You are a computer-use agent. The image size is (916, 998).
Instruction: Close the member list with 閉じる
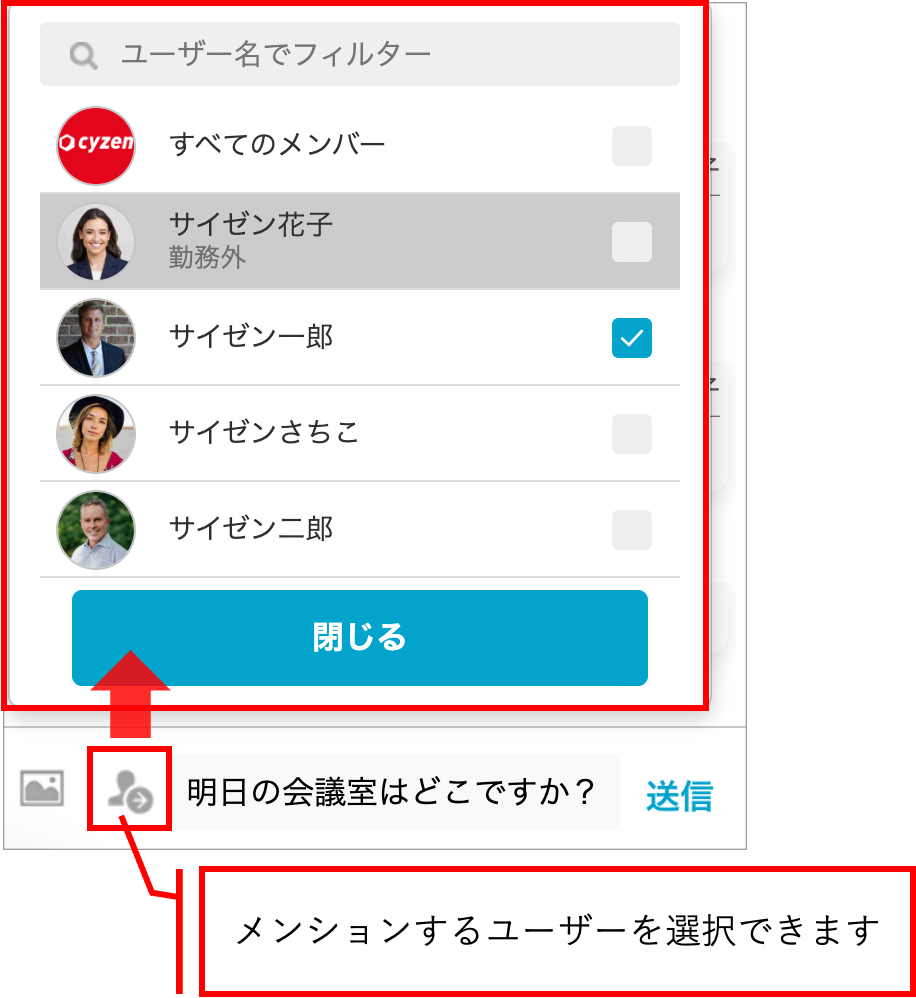[x=360, y=638]
